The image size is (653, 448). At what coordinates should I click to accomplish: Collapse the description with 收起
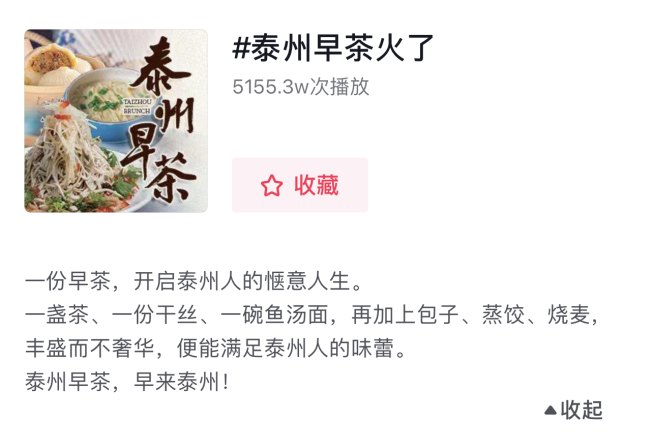(x=573, y=410)
